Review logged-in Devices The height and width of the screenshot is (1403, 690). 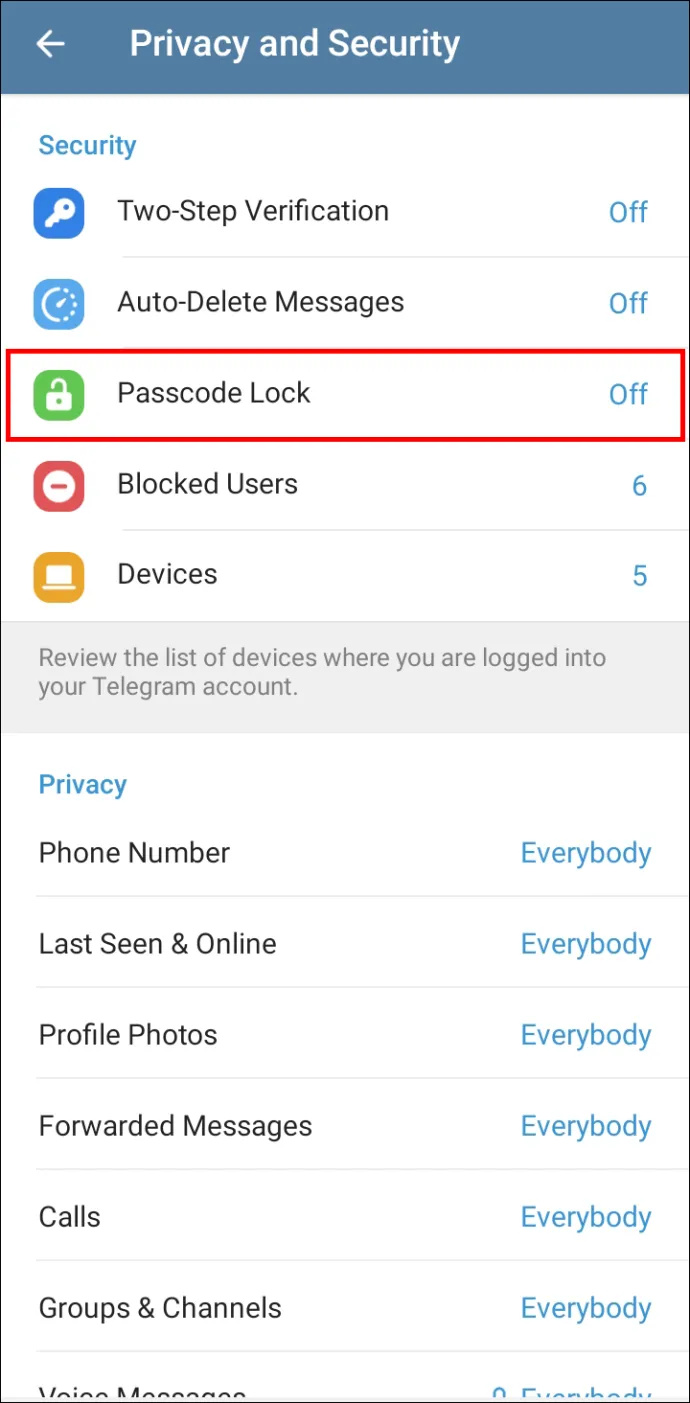(345, 576)
